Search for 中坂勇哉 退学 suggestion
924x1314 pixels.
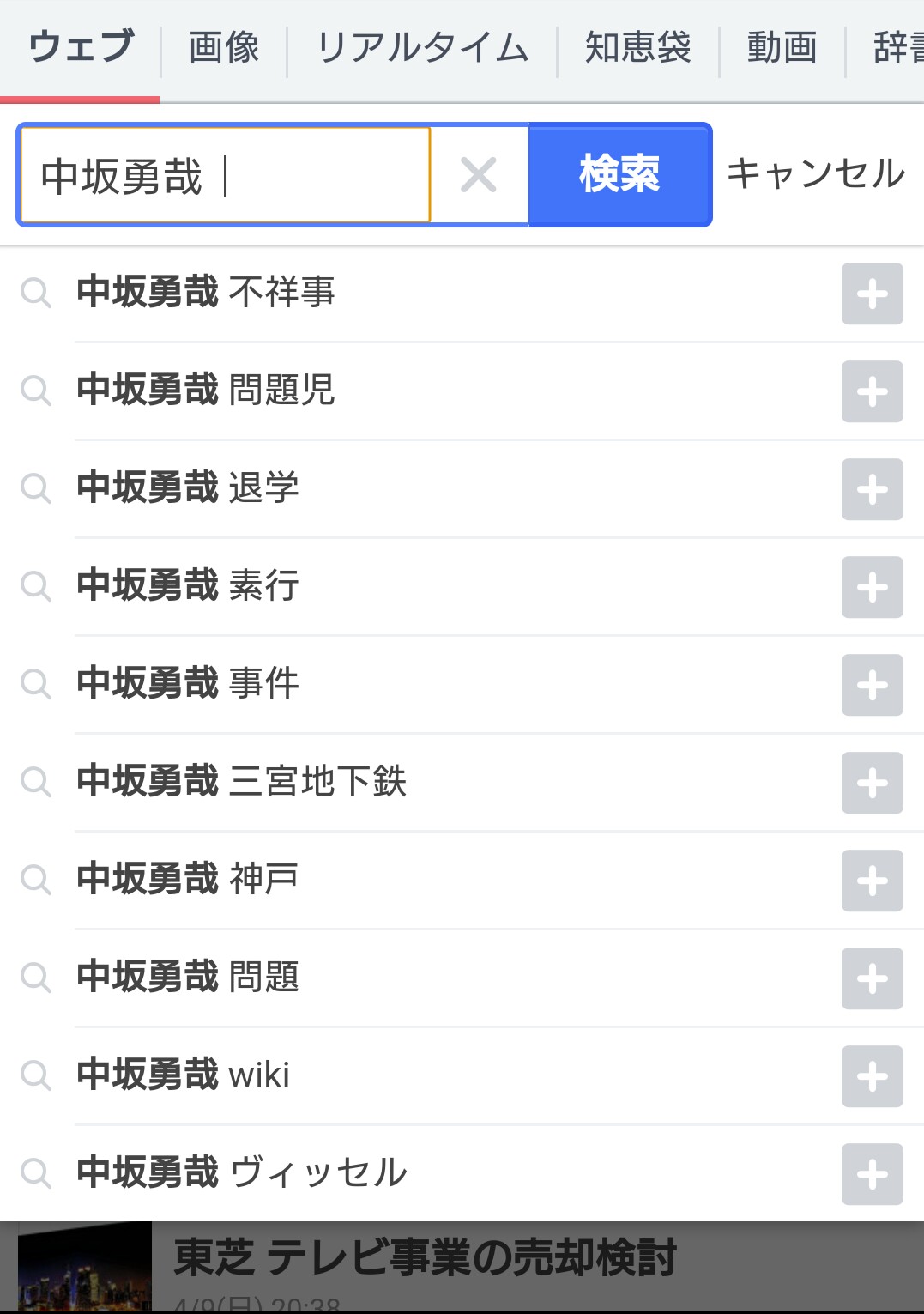[189, 487]
